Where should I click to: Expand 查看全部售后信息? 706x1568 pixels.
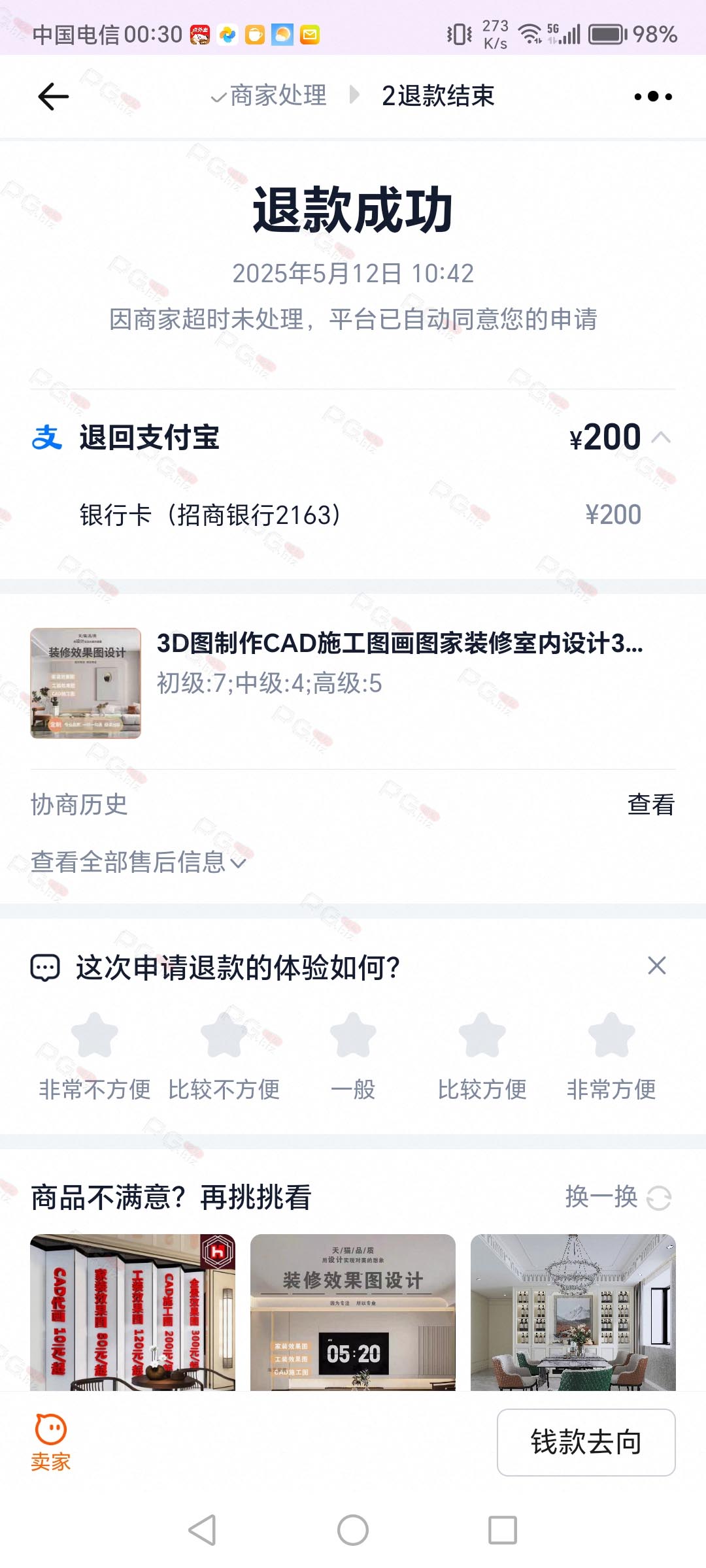139,862
